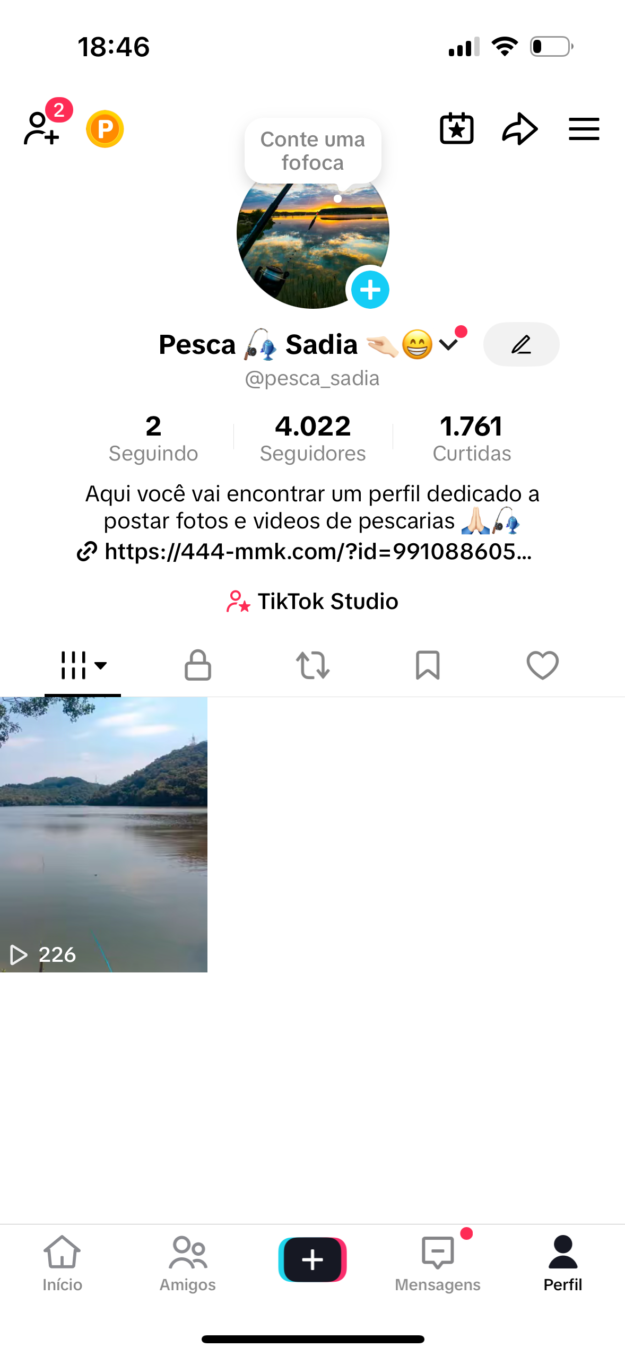The height and width of the screenshot is (1356, 625).
Task: Open the 444-mmk.com bio link
Action: 304,552
